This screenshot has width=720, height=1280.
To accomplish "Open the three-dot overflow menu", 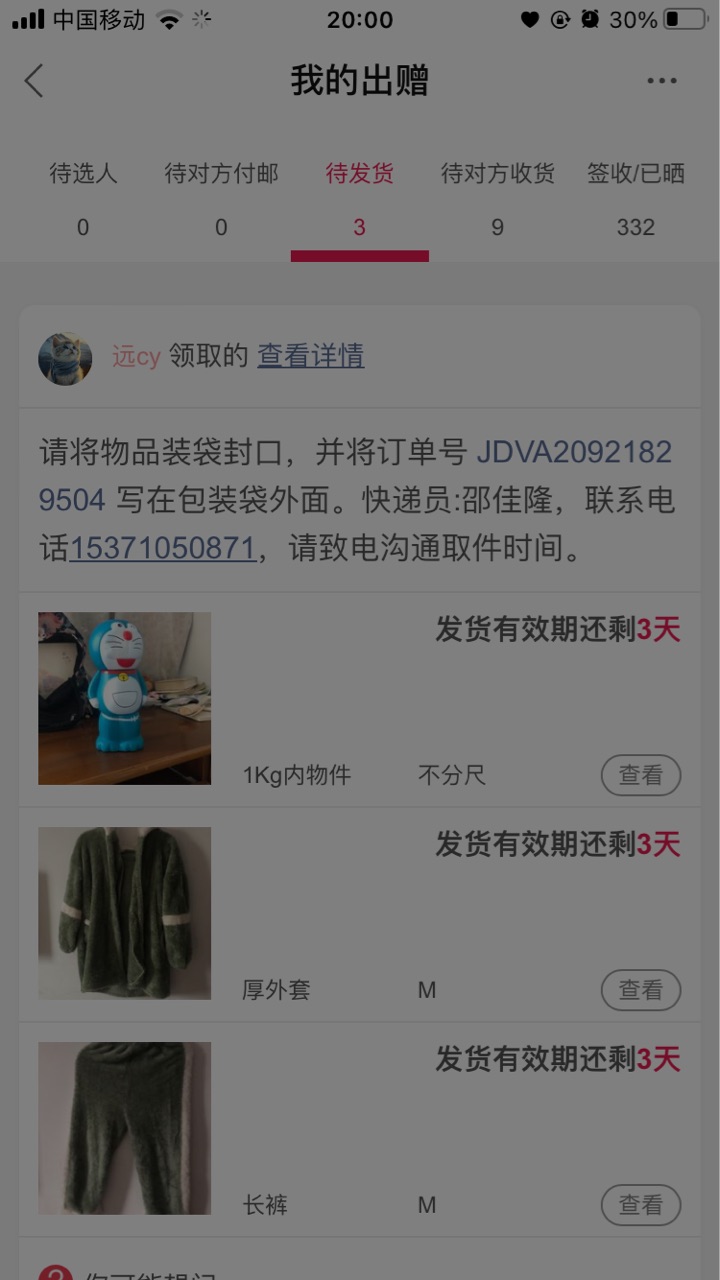I will coord(661,81).
